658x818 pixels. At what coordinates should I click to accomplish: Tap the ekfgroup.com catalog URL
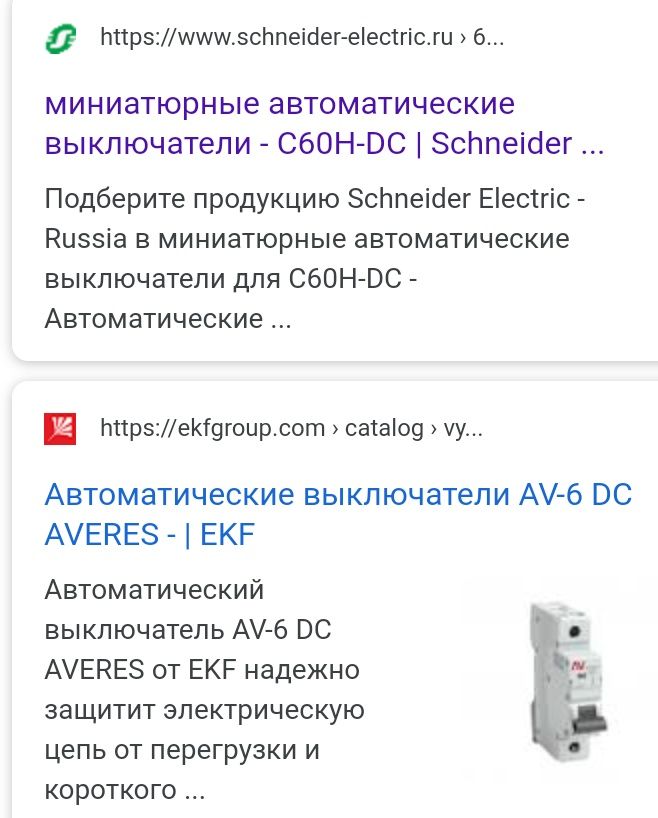tap(292, 429)
